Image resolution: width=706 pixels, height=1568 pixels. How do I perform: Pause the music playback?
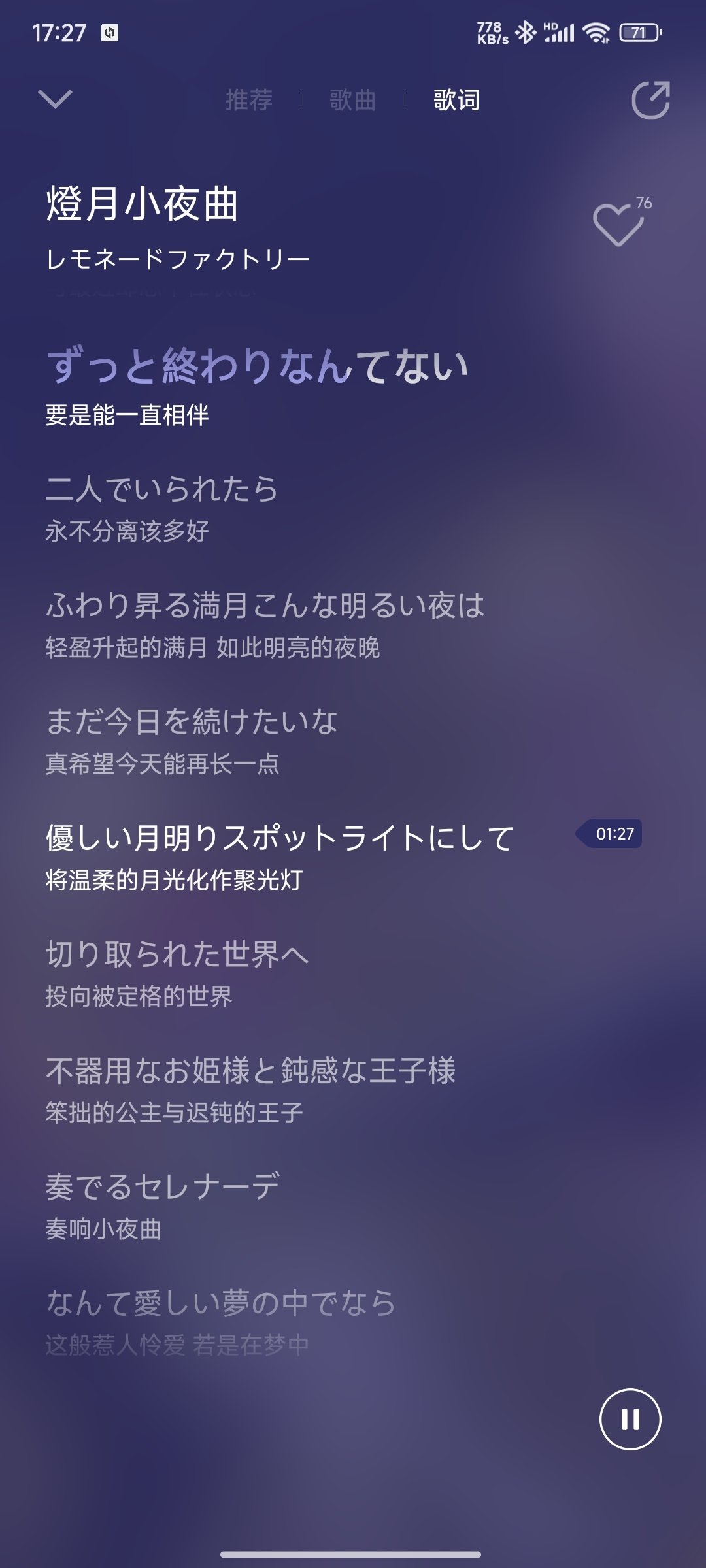[x=630, y=1419]
